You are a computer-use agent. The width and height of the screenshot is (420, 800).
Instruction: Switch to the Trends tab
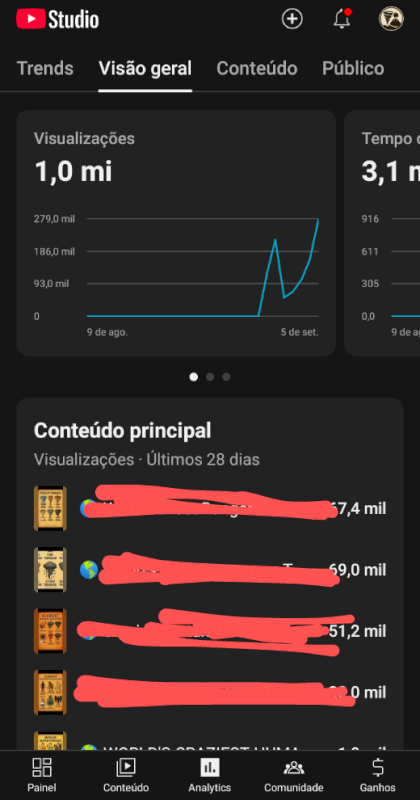[x=45, y=68]
